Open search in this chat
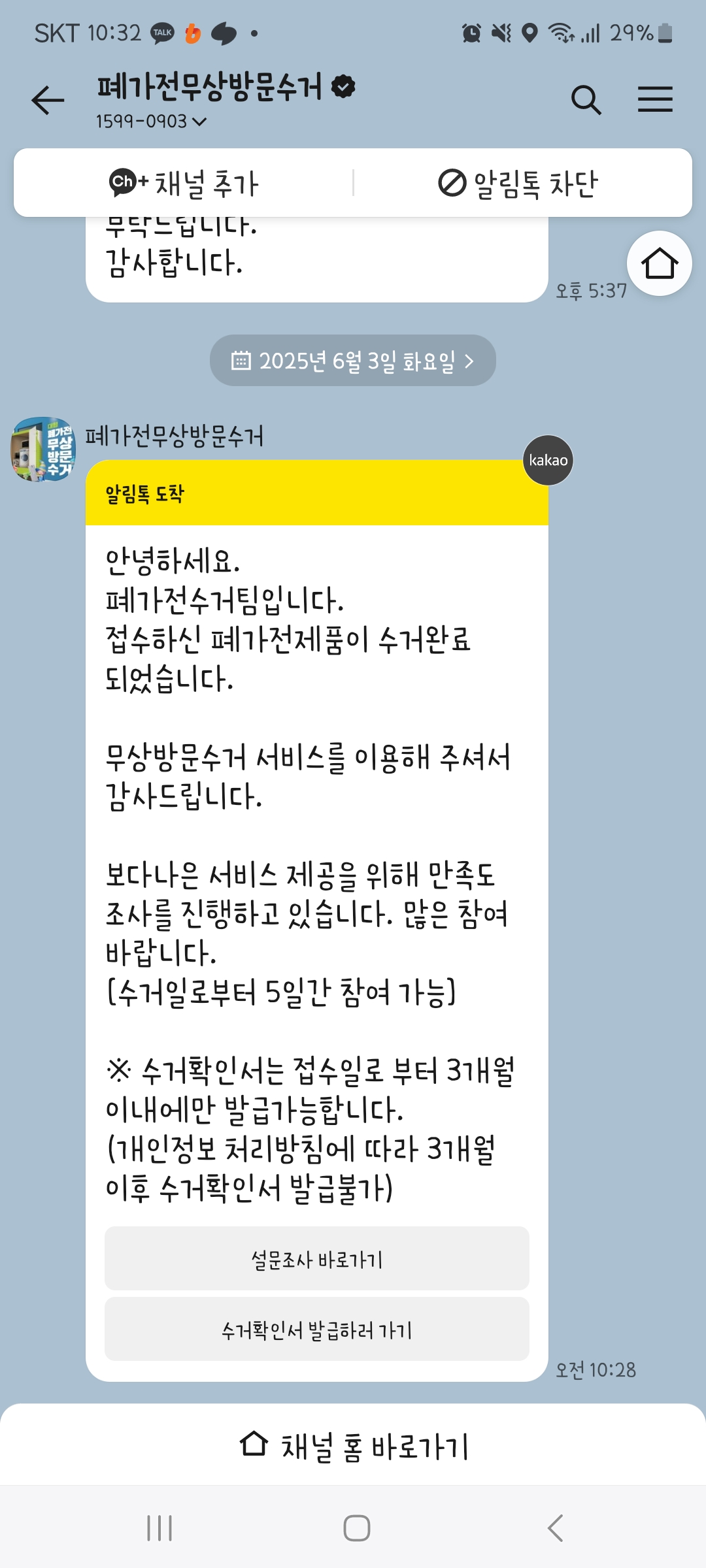The image size is (706, 1568). 586,100
